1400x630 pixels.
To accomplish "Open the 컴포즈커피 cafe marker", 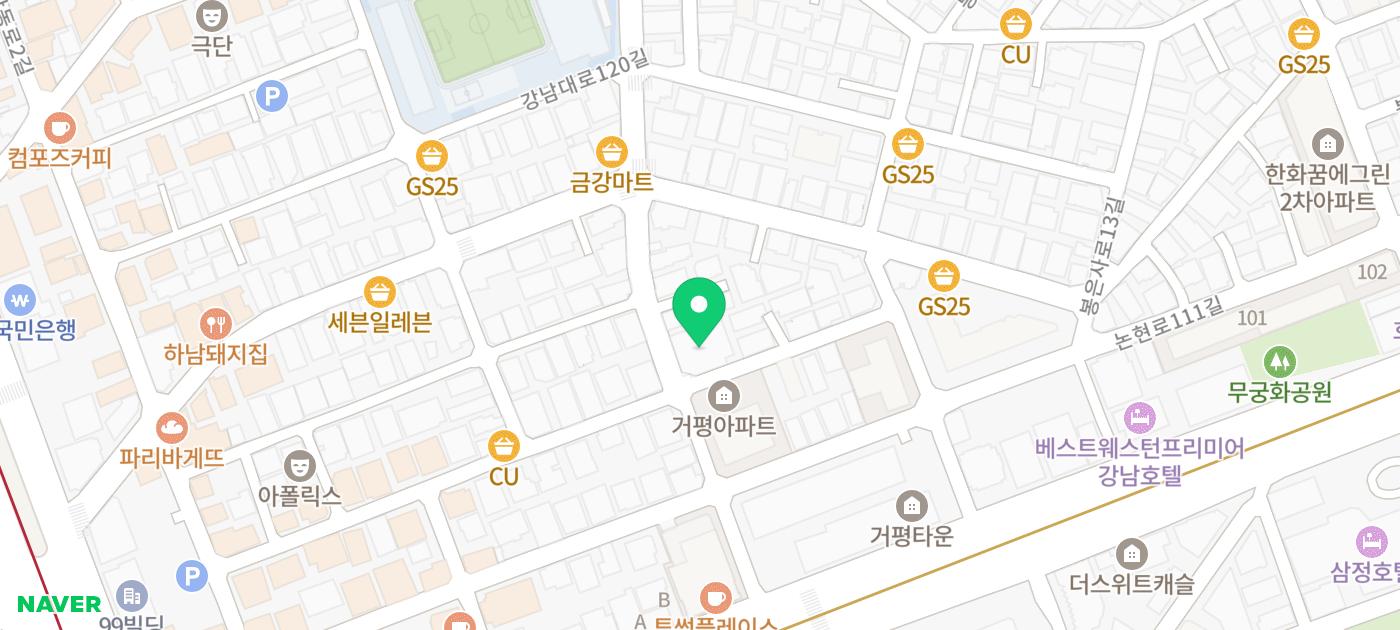I will [60, 128].
